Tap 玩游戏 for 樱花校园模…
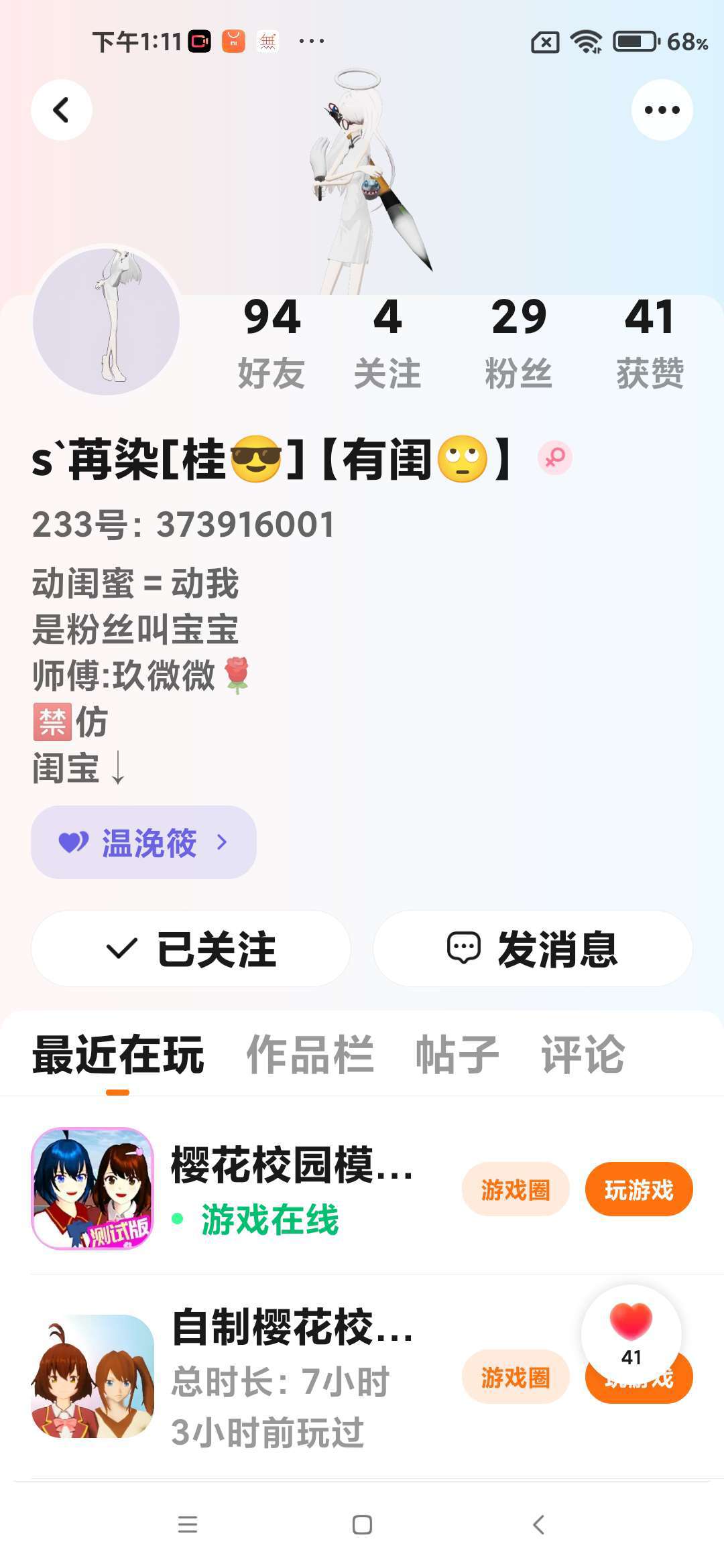Image resolution: width=724 pixels, height=1568 pixels. pyautogui.click(x=638, y=1189)
